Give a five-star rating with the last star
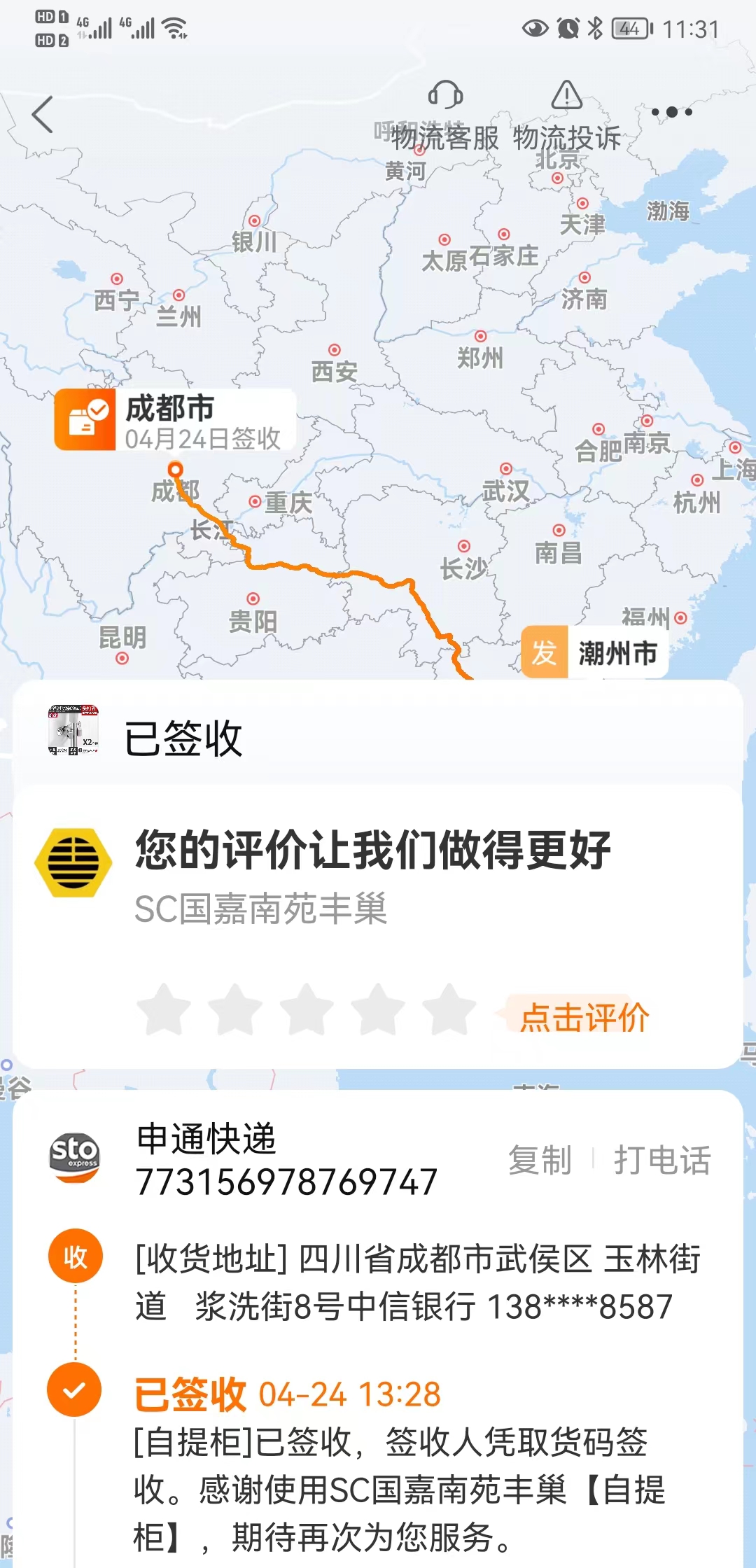Viewport: 756px width, 1568px height. [449, 1010]
